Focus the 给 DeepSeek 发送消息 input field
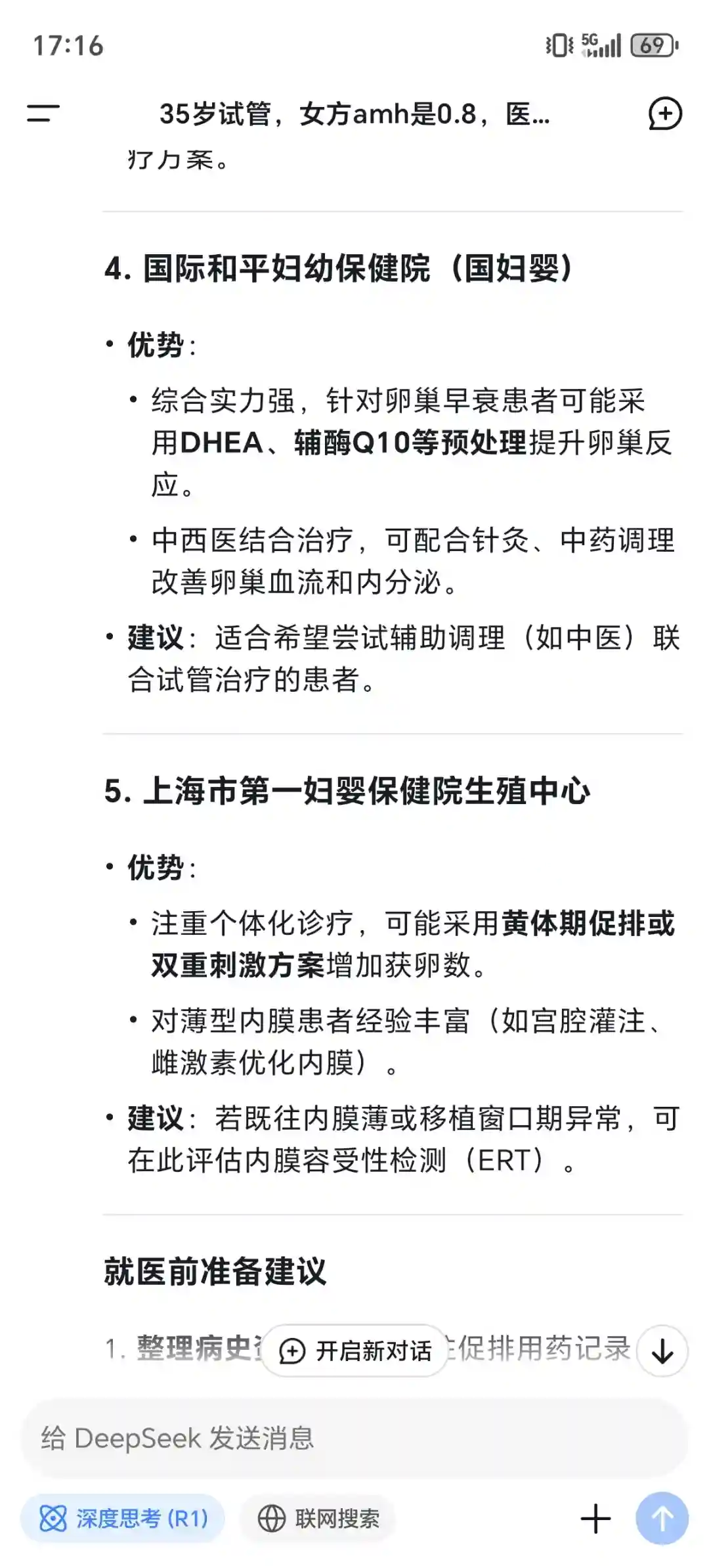The width and height of the screenshot is (709, 1568). [354, 1439]
